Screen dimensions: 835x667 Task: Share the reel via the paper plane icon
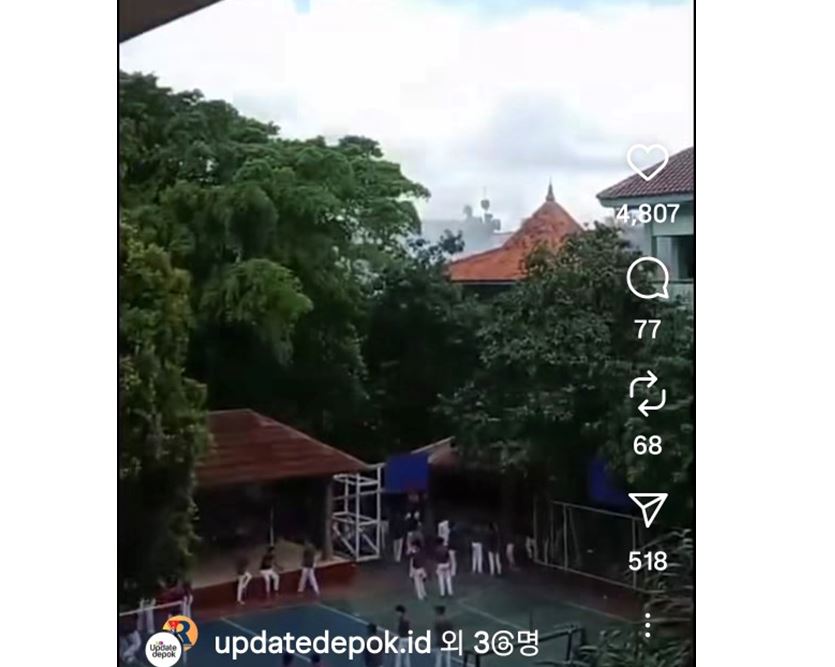tap(647, 509)
